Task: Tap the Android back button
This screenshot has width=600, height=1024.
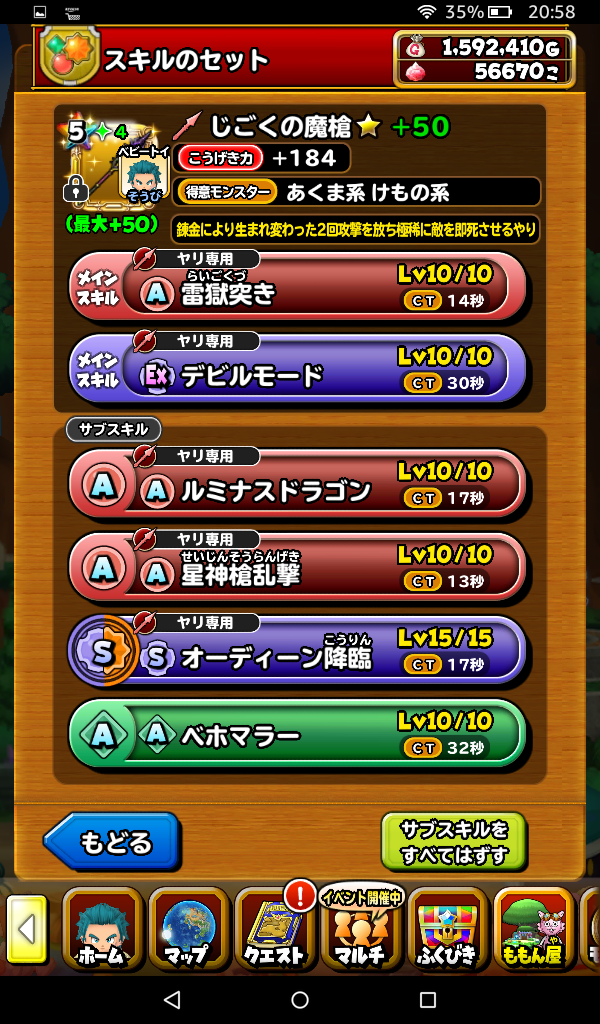Action: [x=172, y=1000]
